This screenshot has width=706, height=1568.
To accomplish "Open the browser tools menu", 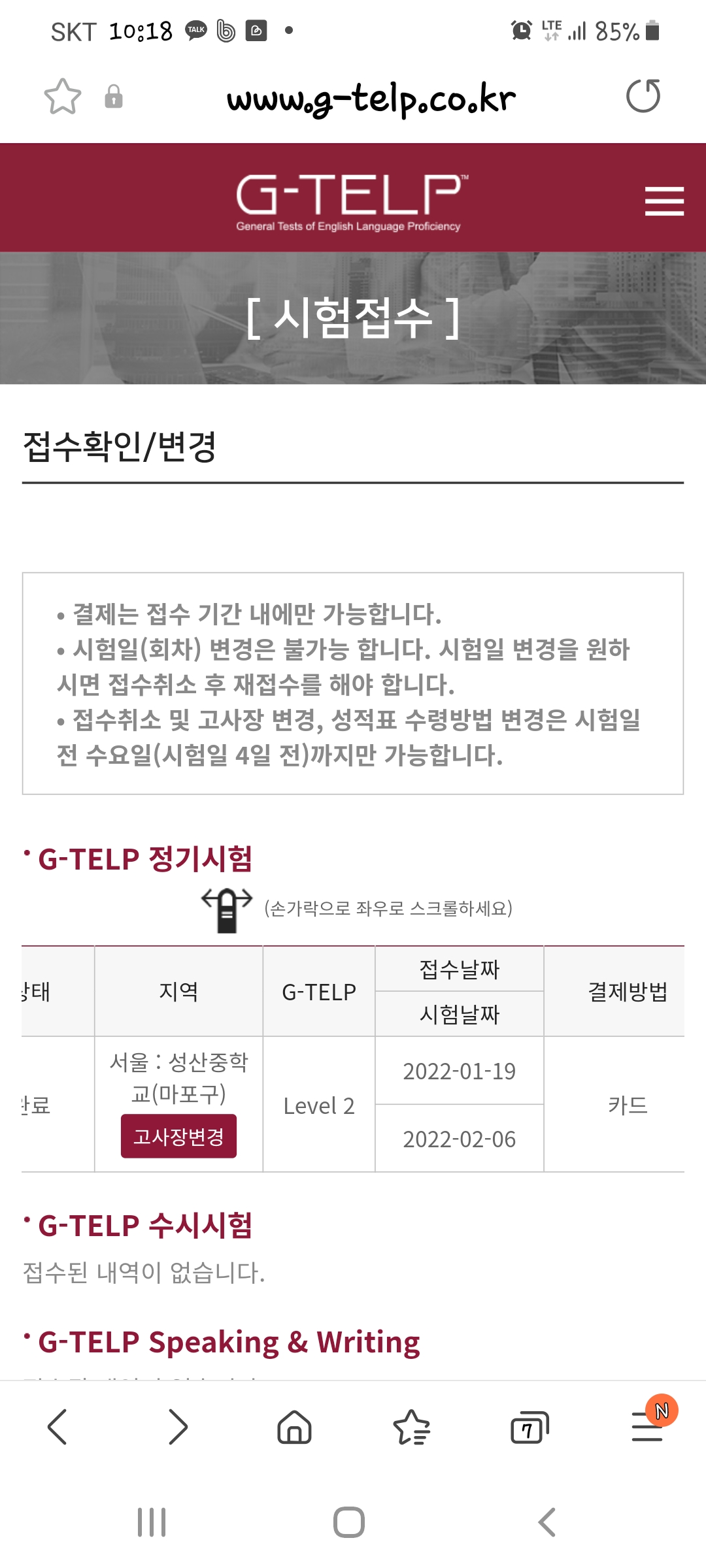I will (648, 1427).
